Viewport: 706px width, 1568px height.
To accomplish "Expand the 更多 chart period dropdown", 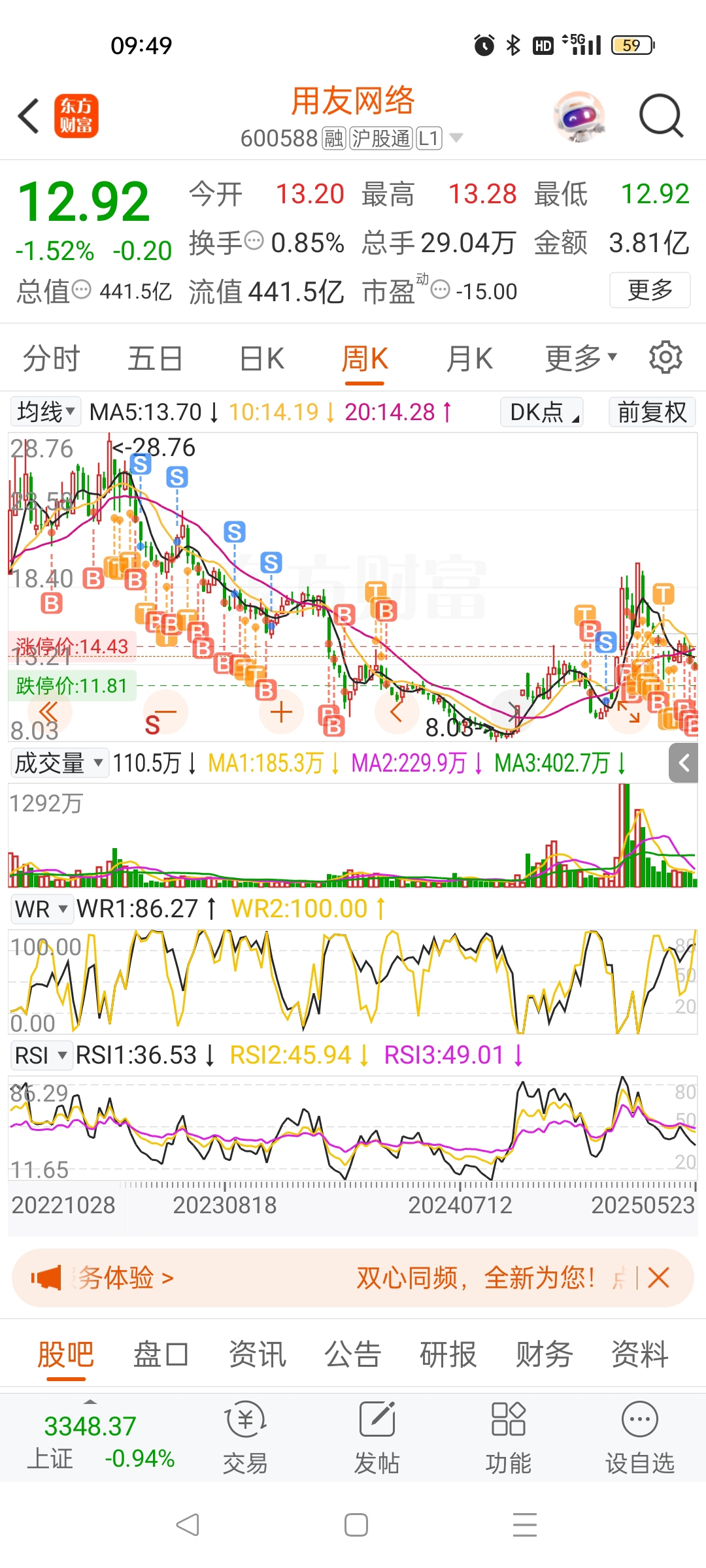I will (581, 358).
